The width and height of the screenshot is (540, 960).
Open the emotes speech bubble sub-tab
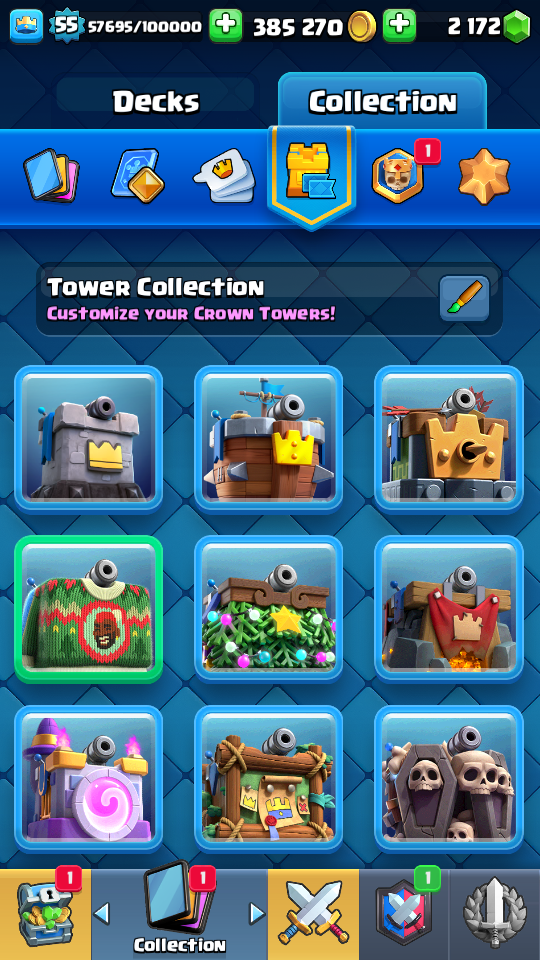coord(224,176)
